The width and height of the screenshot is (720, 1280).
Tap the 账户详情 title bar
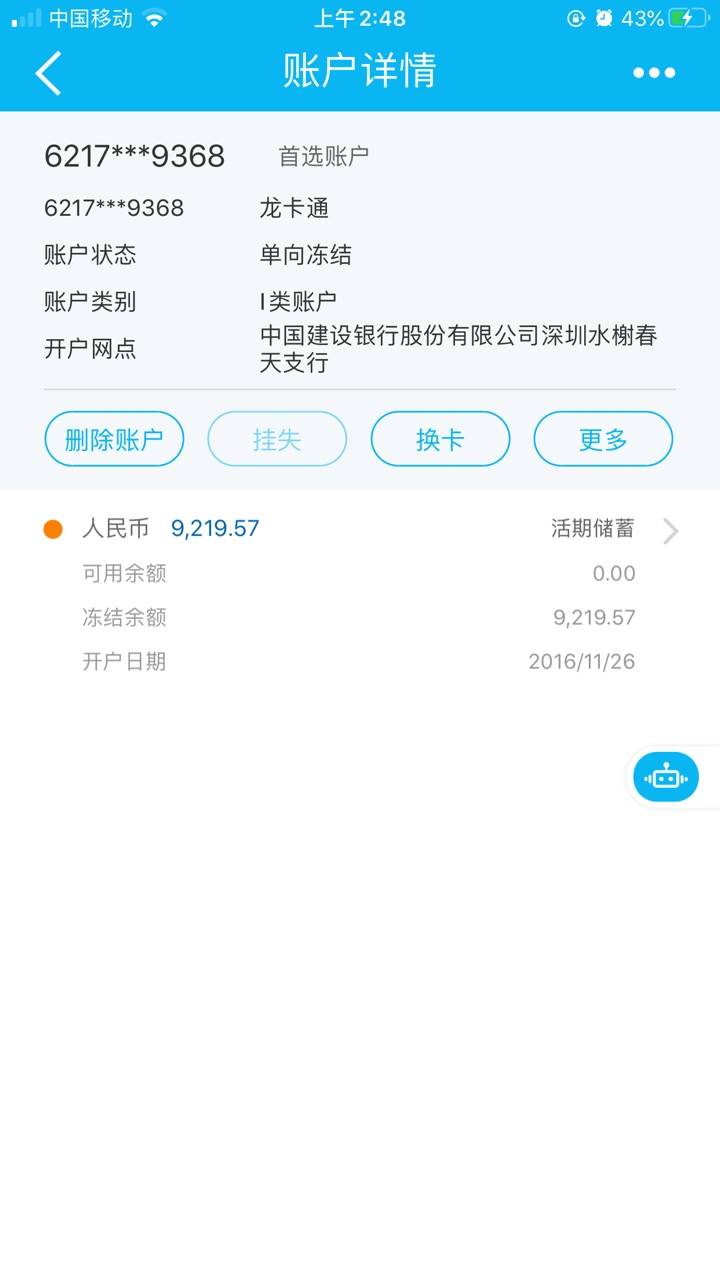point(360,71)
